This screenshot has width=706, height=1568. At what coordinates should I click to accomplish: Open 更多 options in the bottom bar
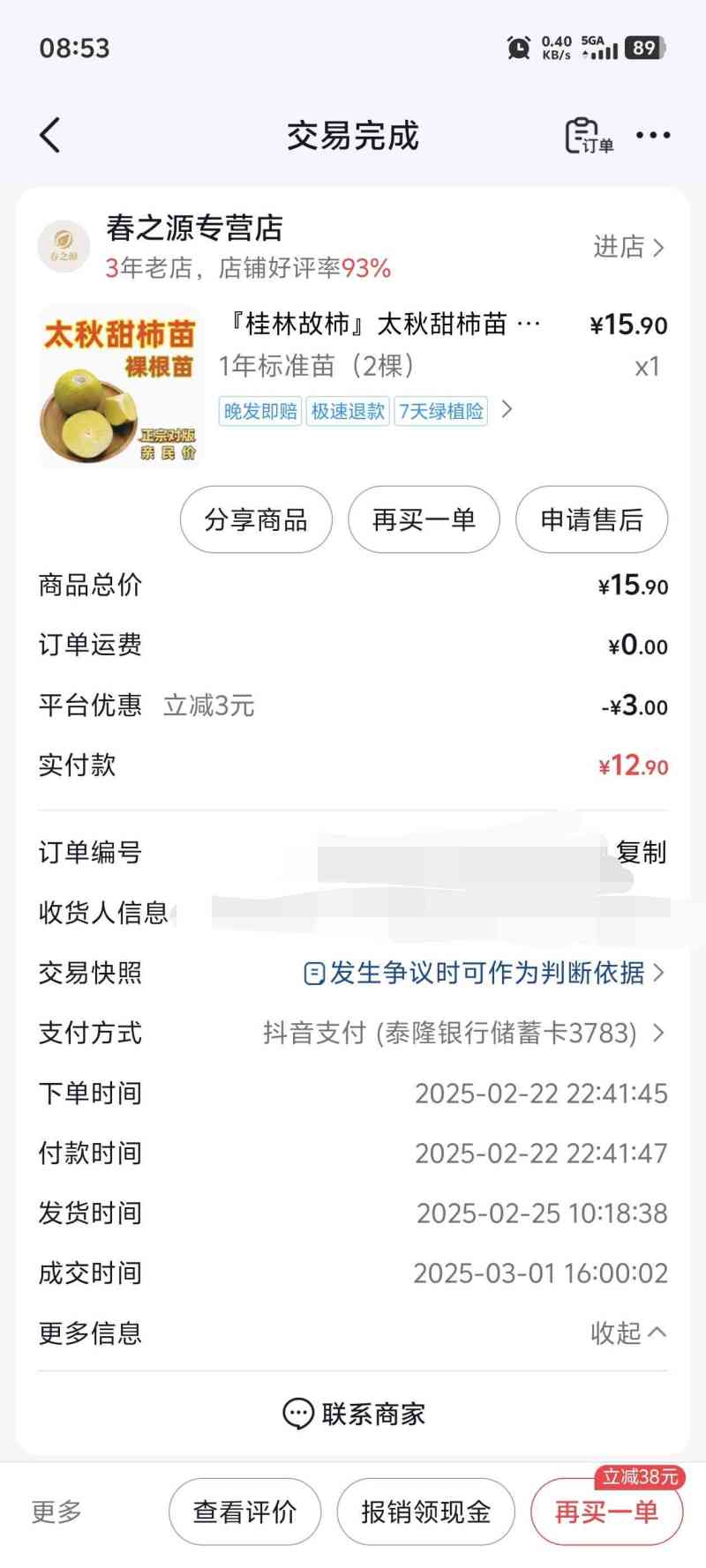[56, 1512]
